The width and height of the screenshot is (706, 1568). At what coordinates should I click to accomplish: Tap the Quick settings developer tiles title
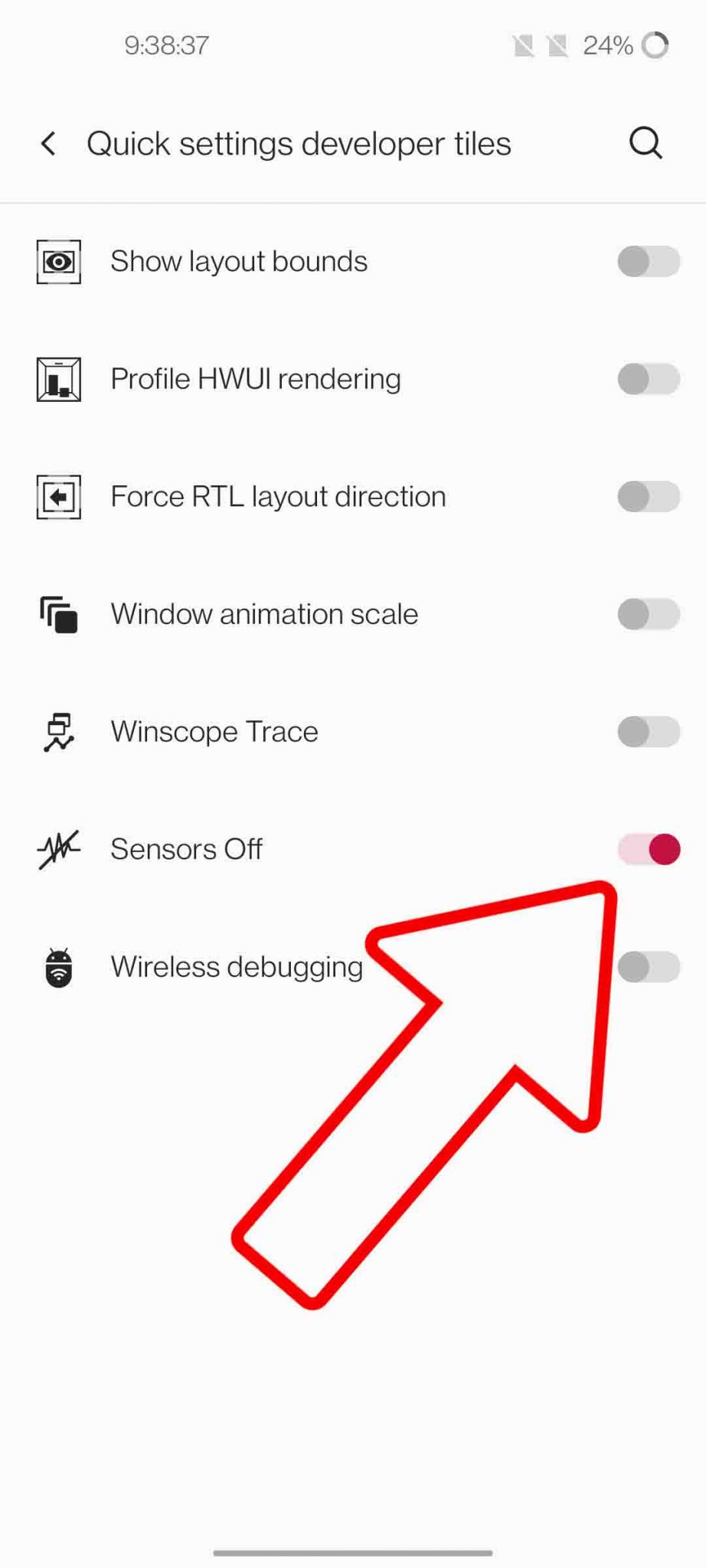[x=300, y=143]
